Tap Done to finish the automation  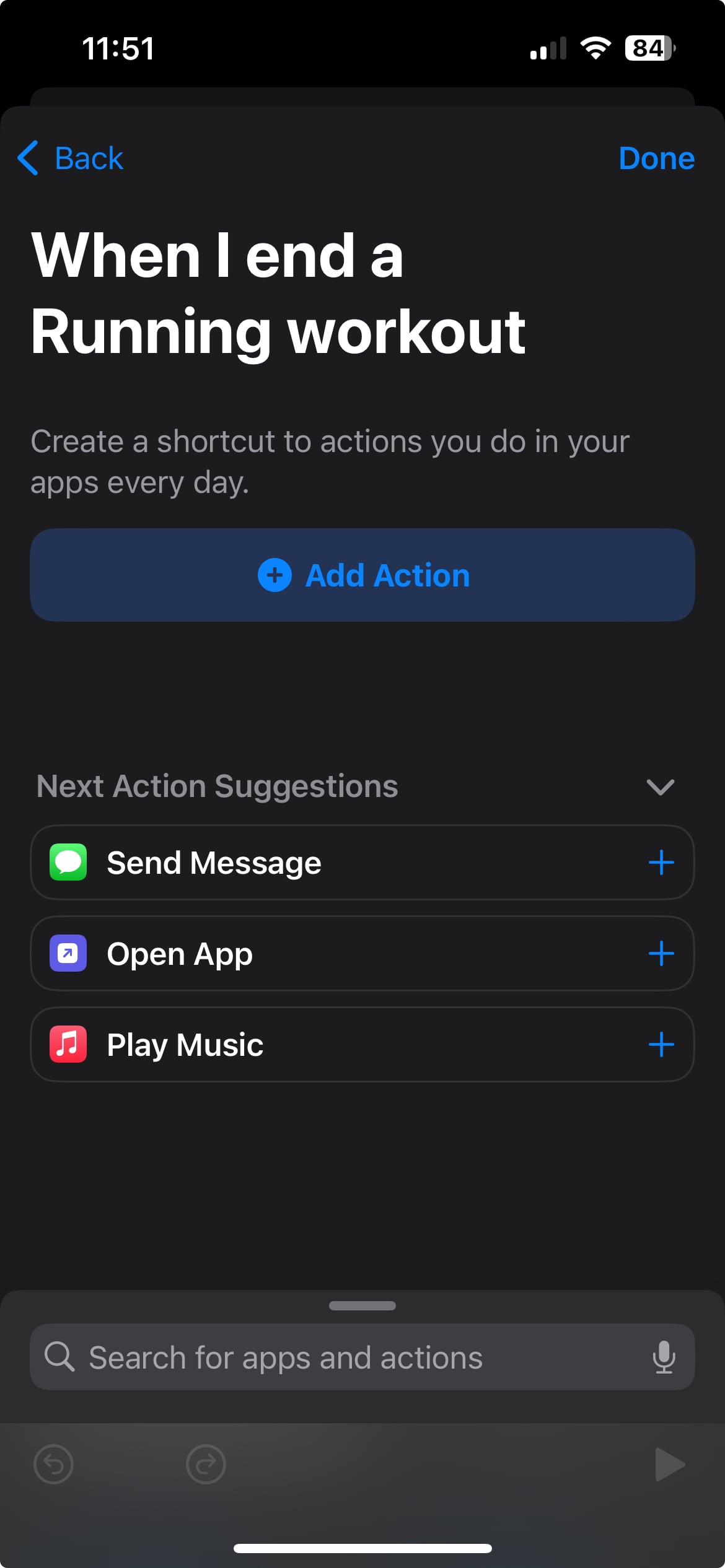tap(656, 158)
